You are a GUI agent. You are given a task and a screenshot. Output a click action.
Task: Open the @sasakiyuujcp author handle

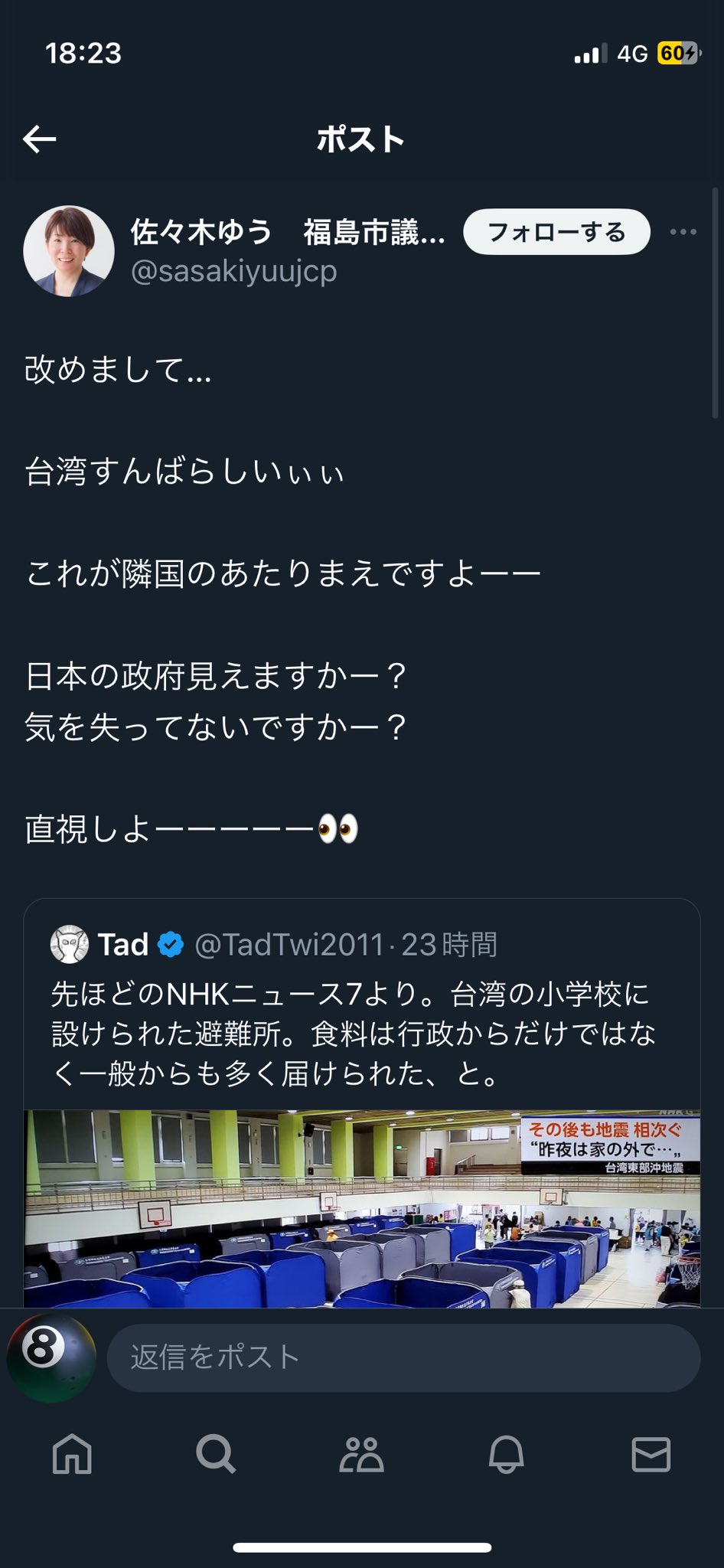click(234, 272)
